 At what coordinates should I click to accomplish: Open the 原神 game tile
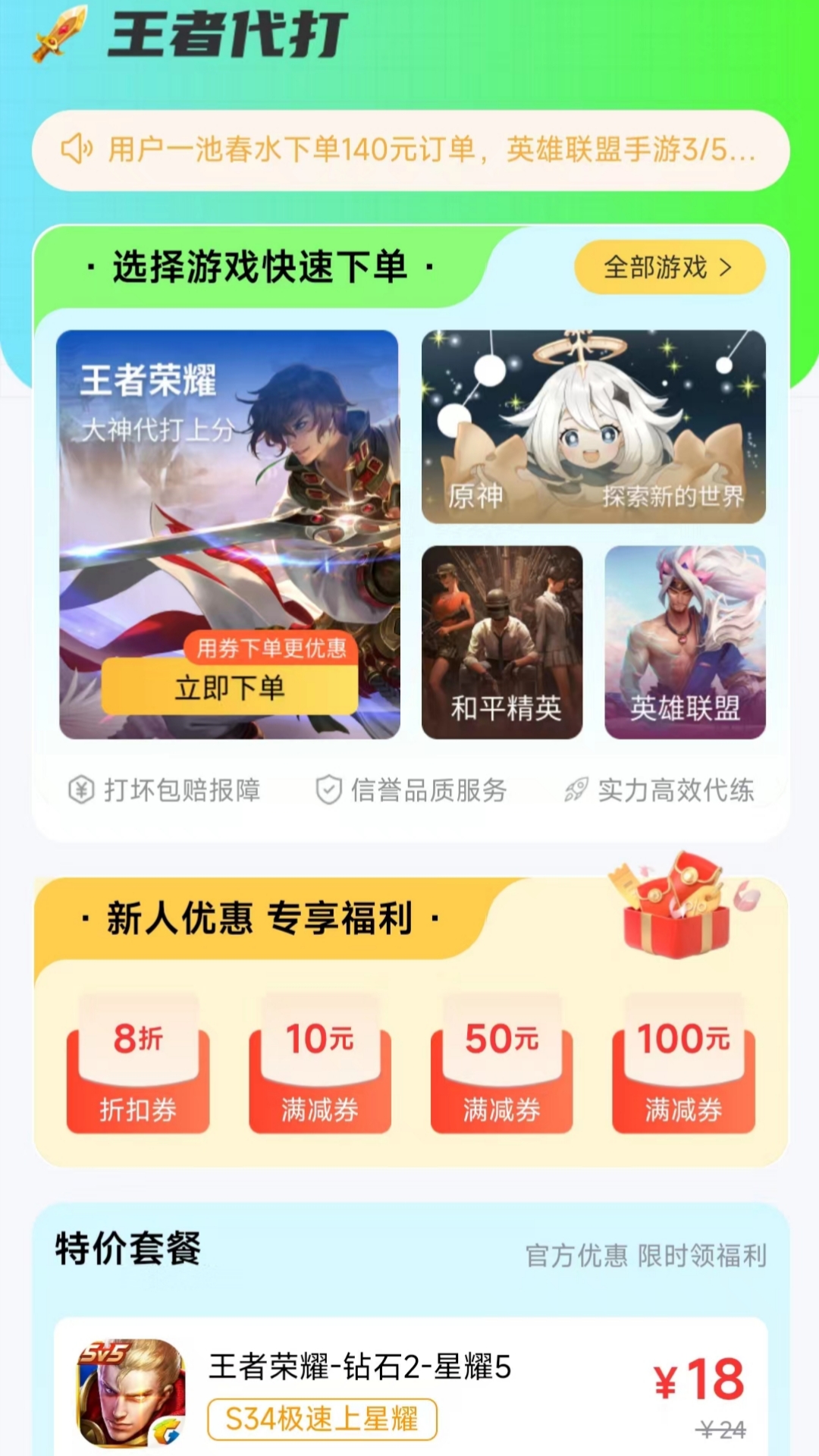(x=593, y=426)
